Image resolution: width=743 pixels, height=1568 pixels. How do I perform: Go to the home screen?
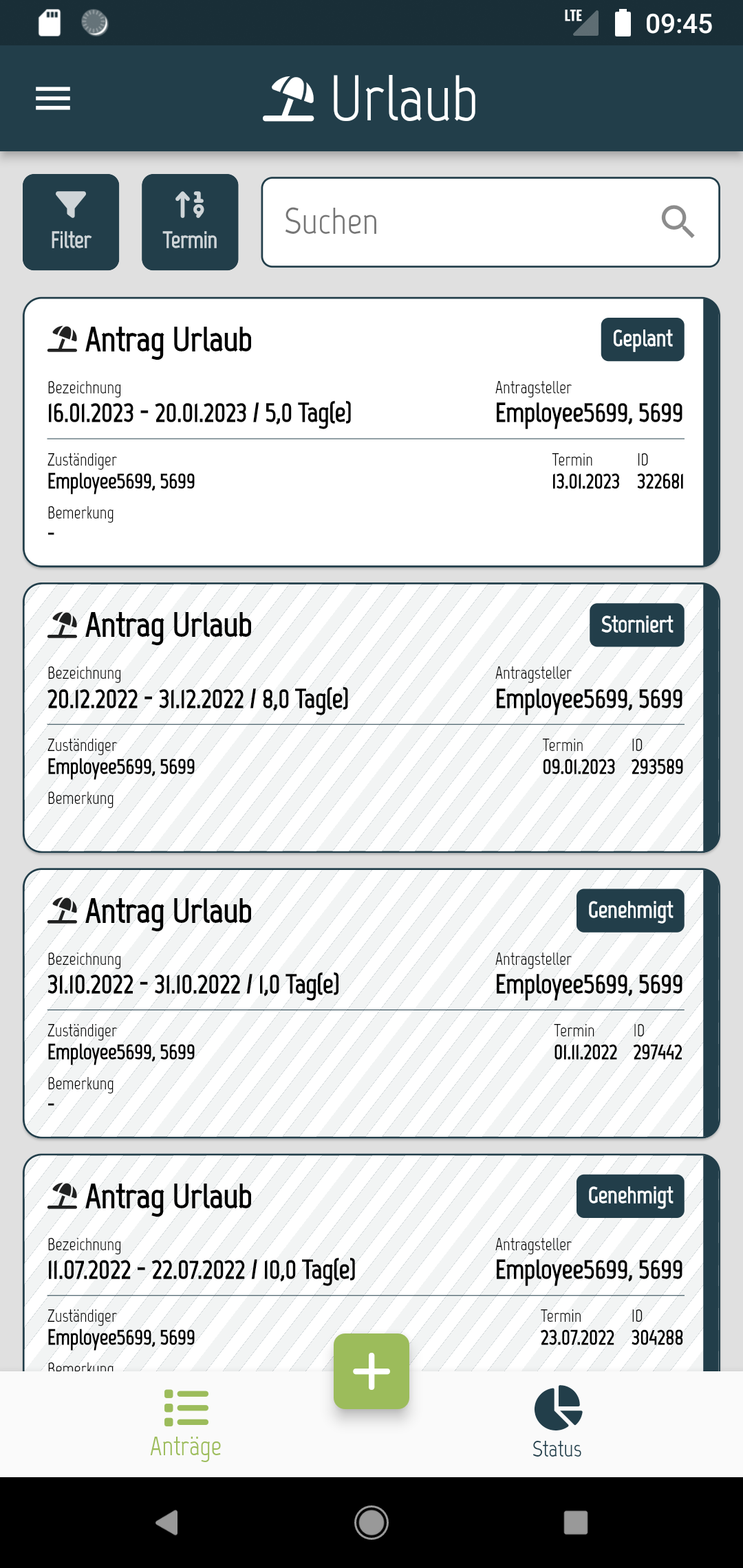[371, 1523]
